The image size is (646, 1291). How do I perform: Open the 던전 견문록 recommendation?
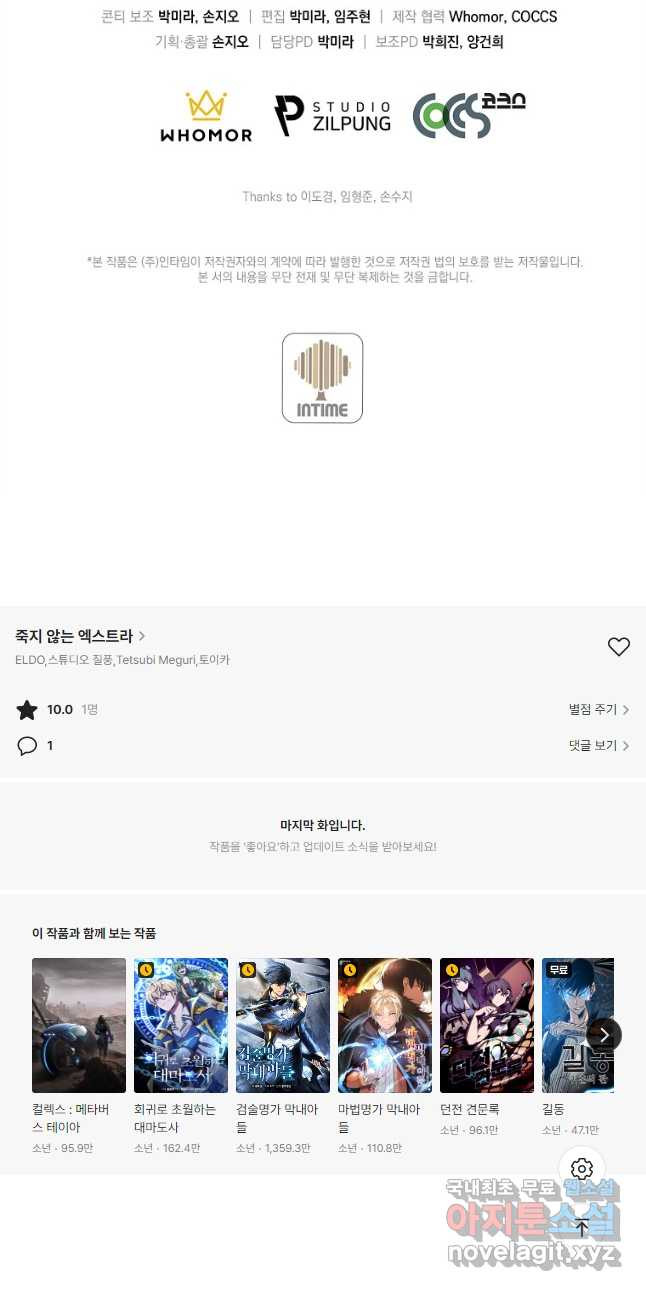point(487,1025)
